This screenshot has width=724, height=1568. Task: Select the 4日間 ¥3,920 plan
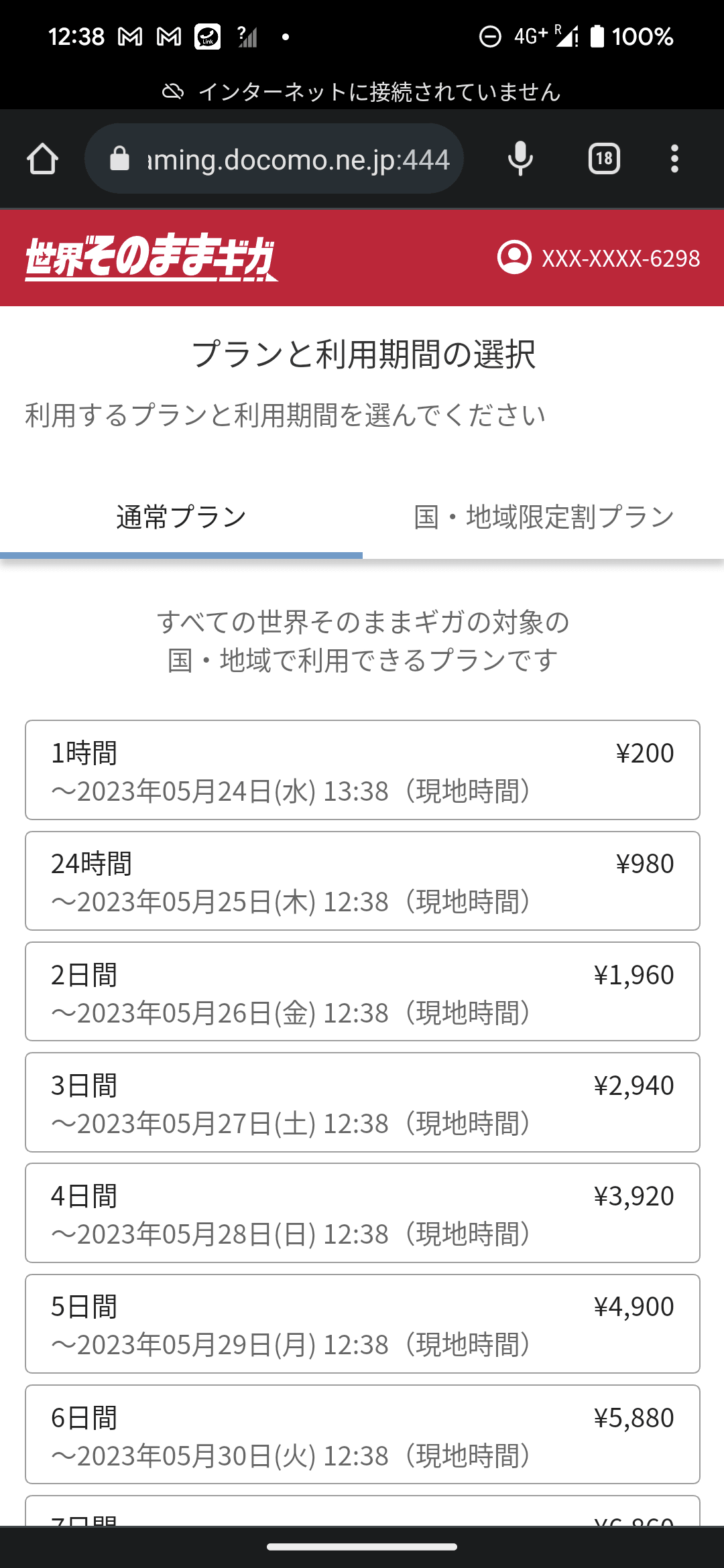tap(362, 1213)
